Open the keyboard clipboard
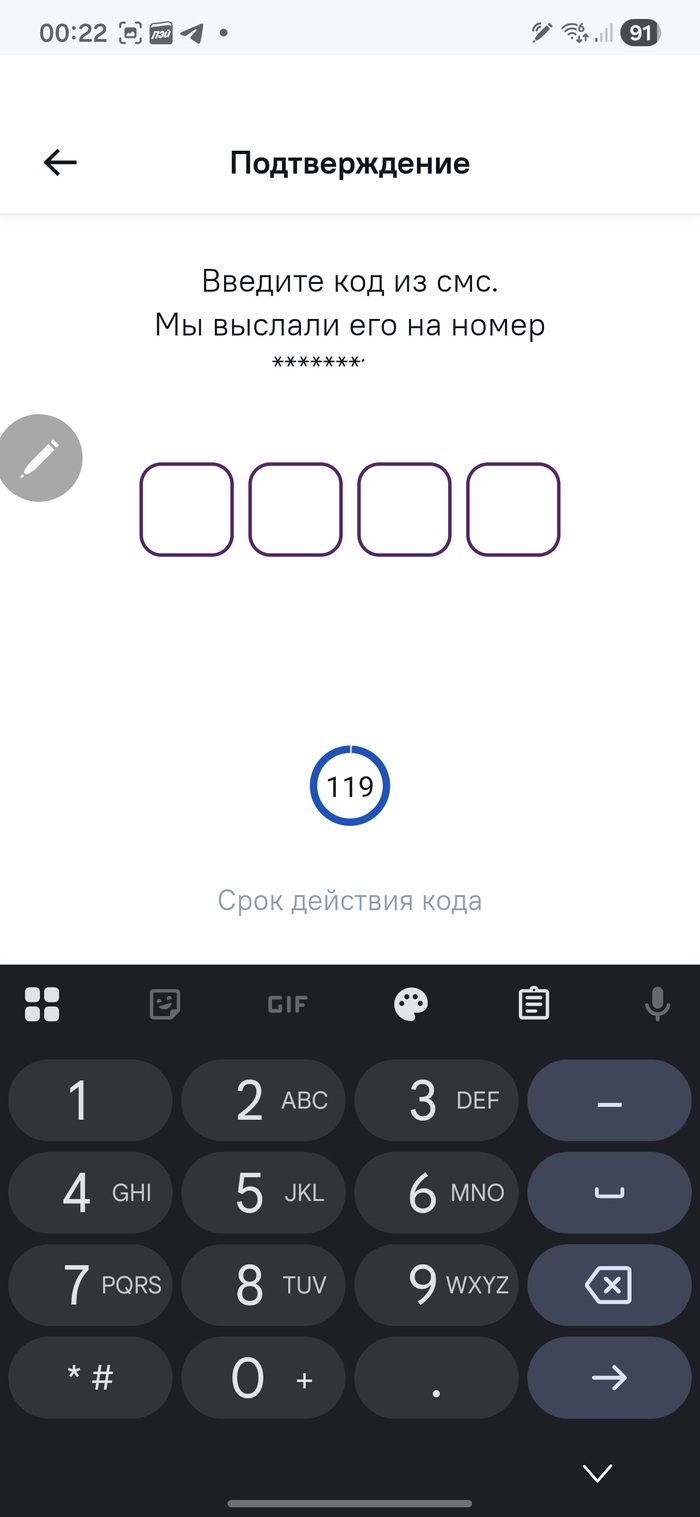 (x=534, y=1004)
